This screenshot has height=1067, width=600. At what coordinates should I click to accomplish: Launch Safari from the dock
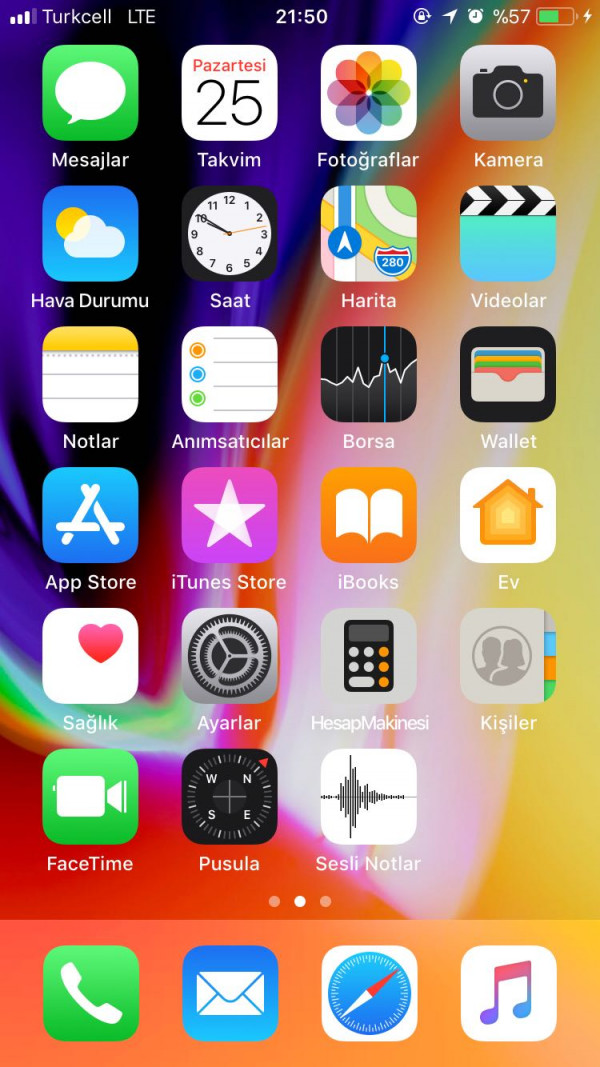(368, 993)
